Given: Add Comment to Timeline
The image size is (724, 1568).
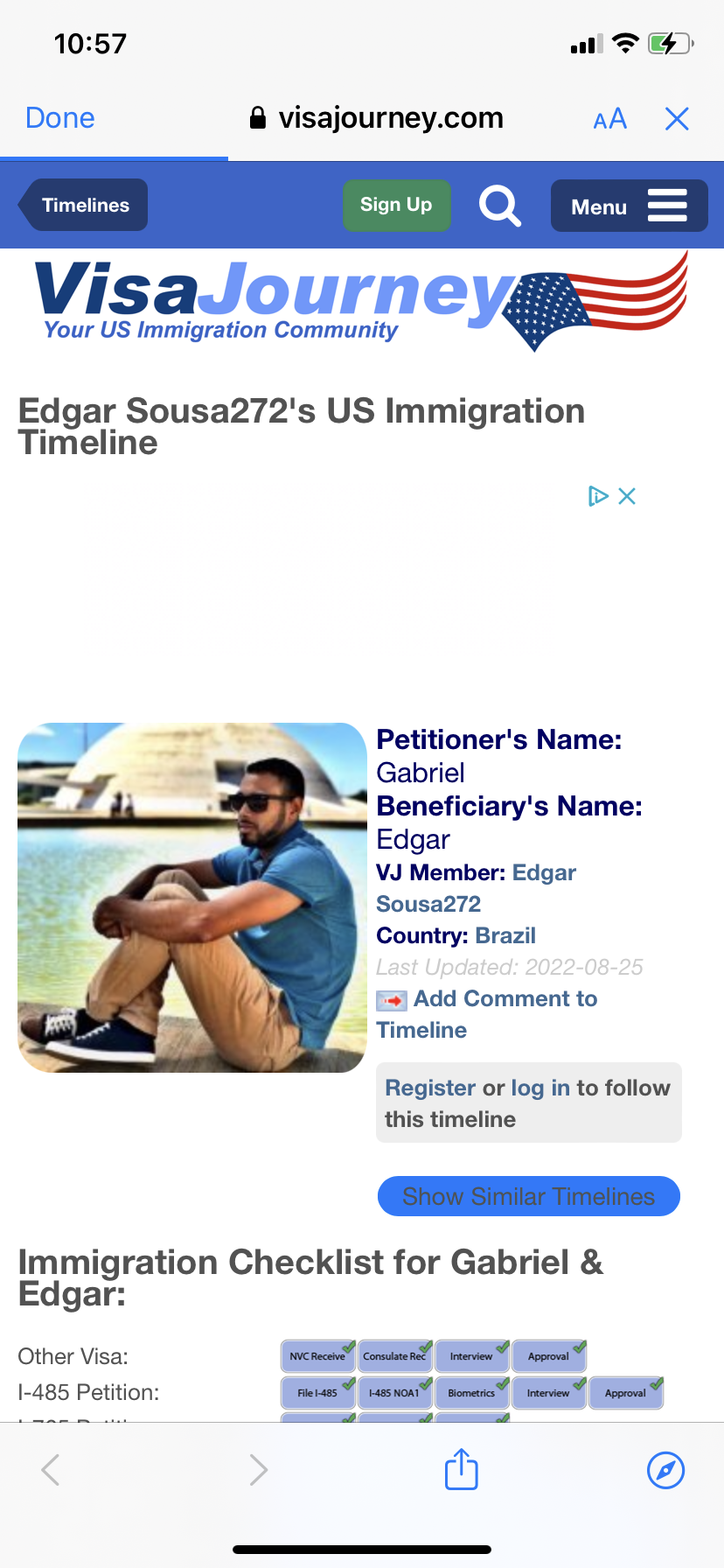Looking at the screenshot, I should click(486, 1014).
